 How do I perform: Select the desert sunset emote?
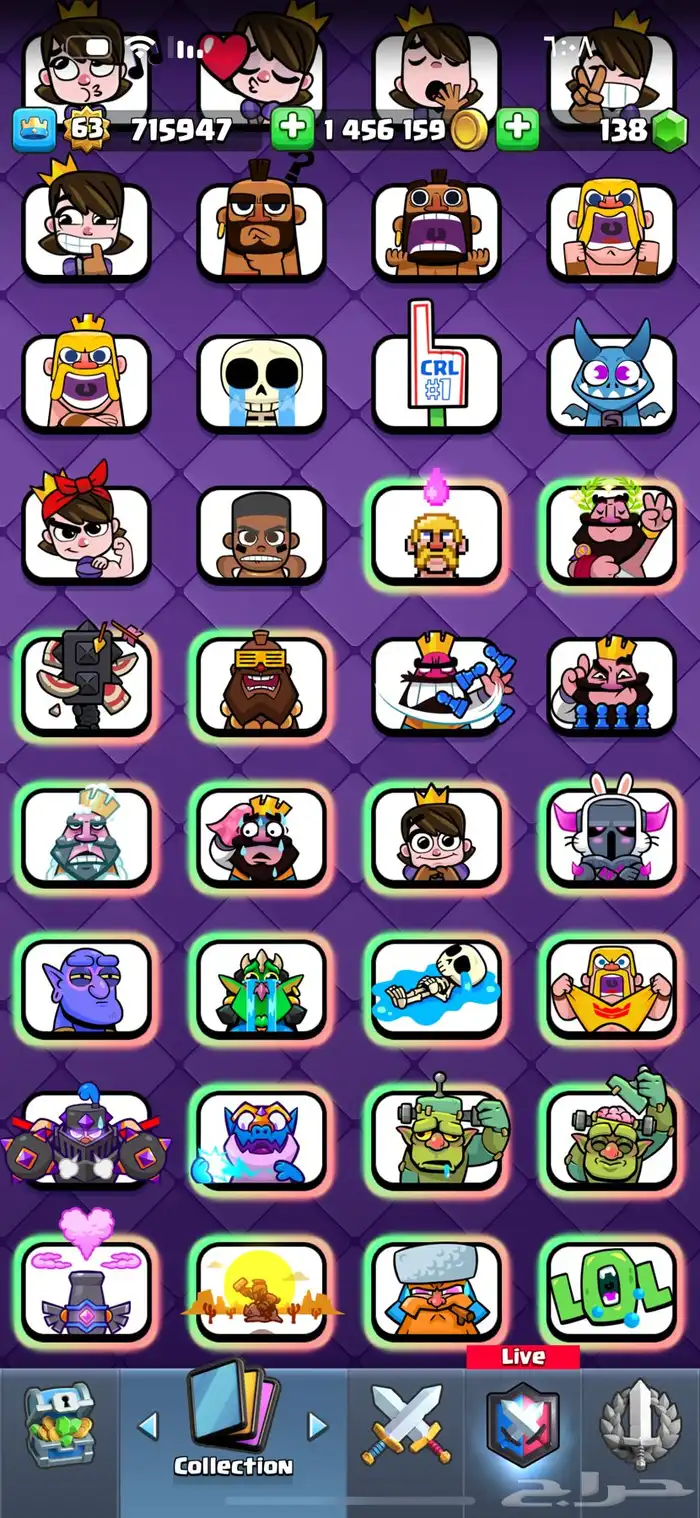click(261, 1291)
